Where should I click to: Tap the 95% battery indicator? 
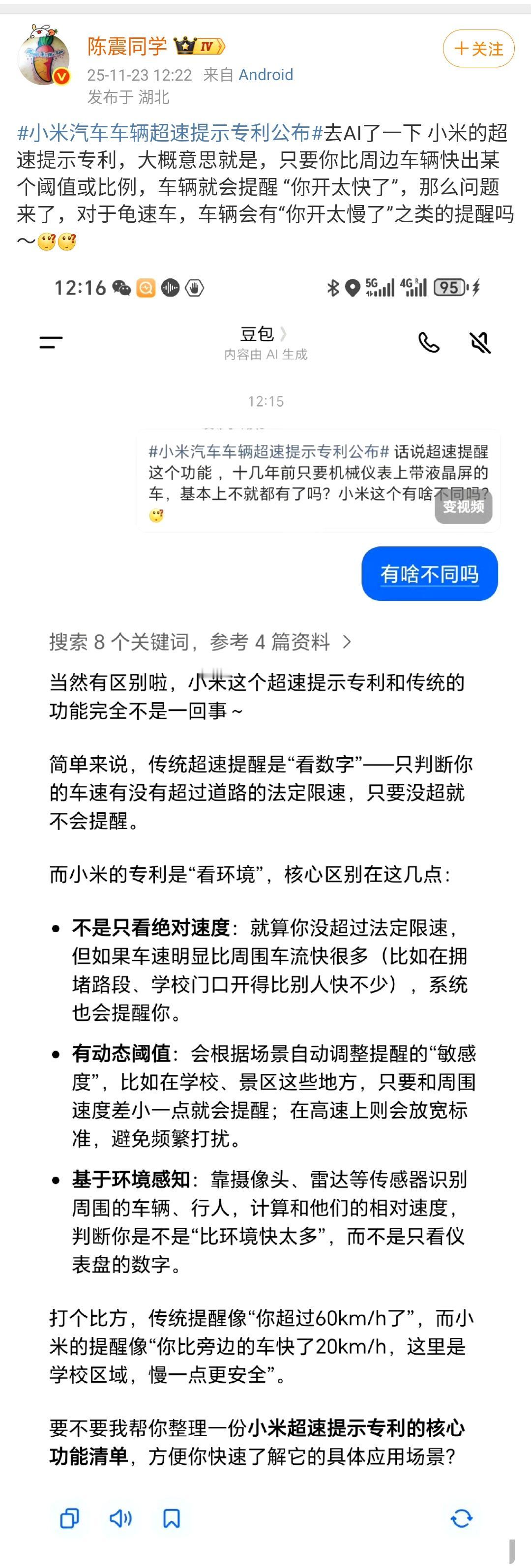coord(448,287)
